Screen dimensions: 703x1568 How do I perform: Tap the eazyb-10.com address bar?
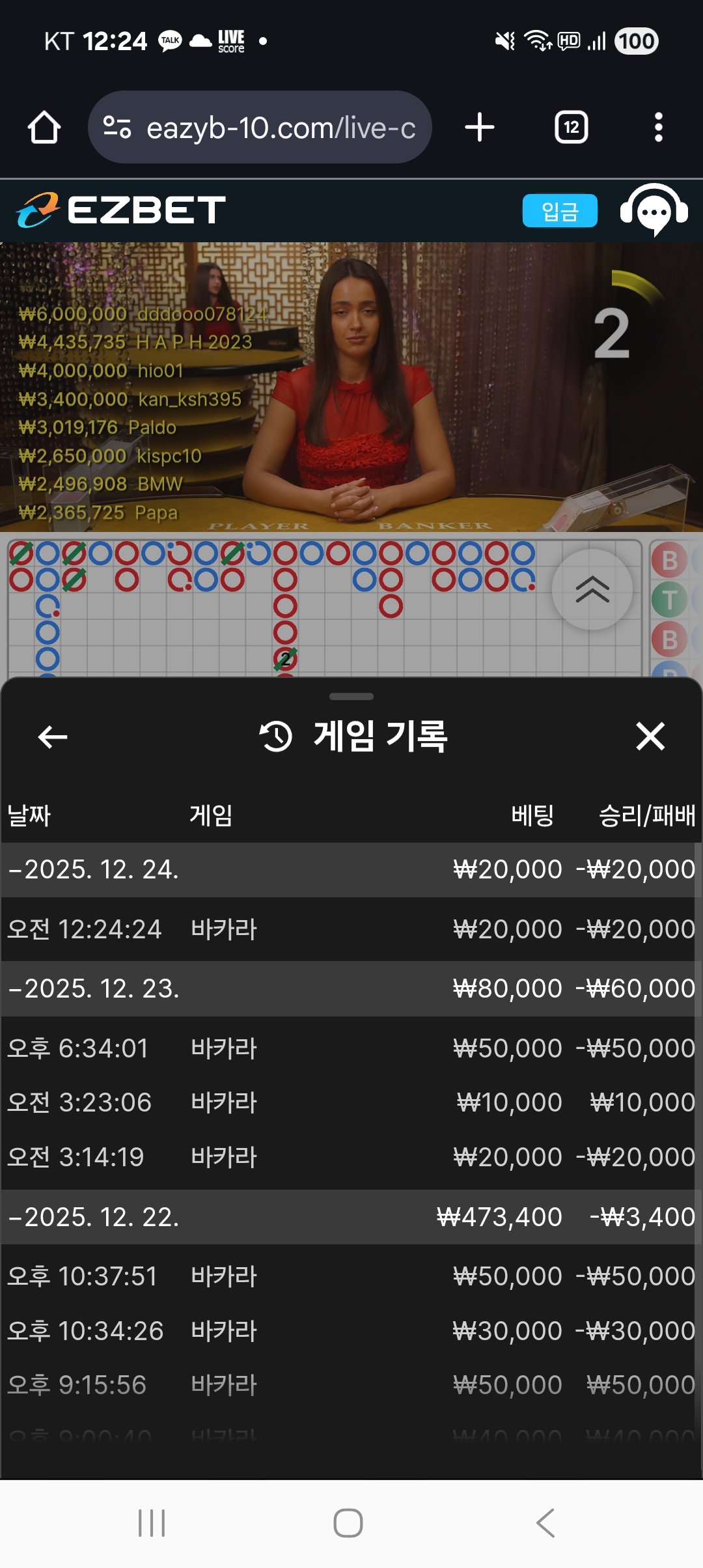click(260, 128)
